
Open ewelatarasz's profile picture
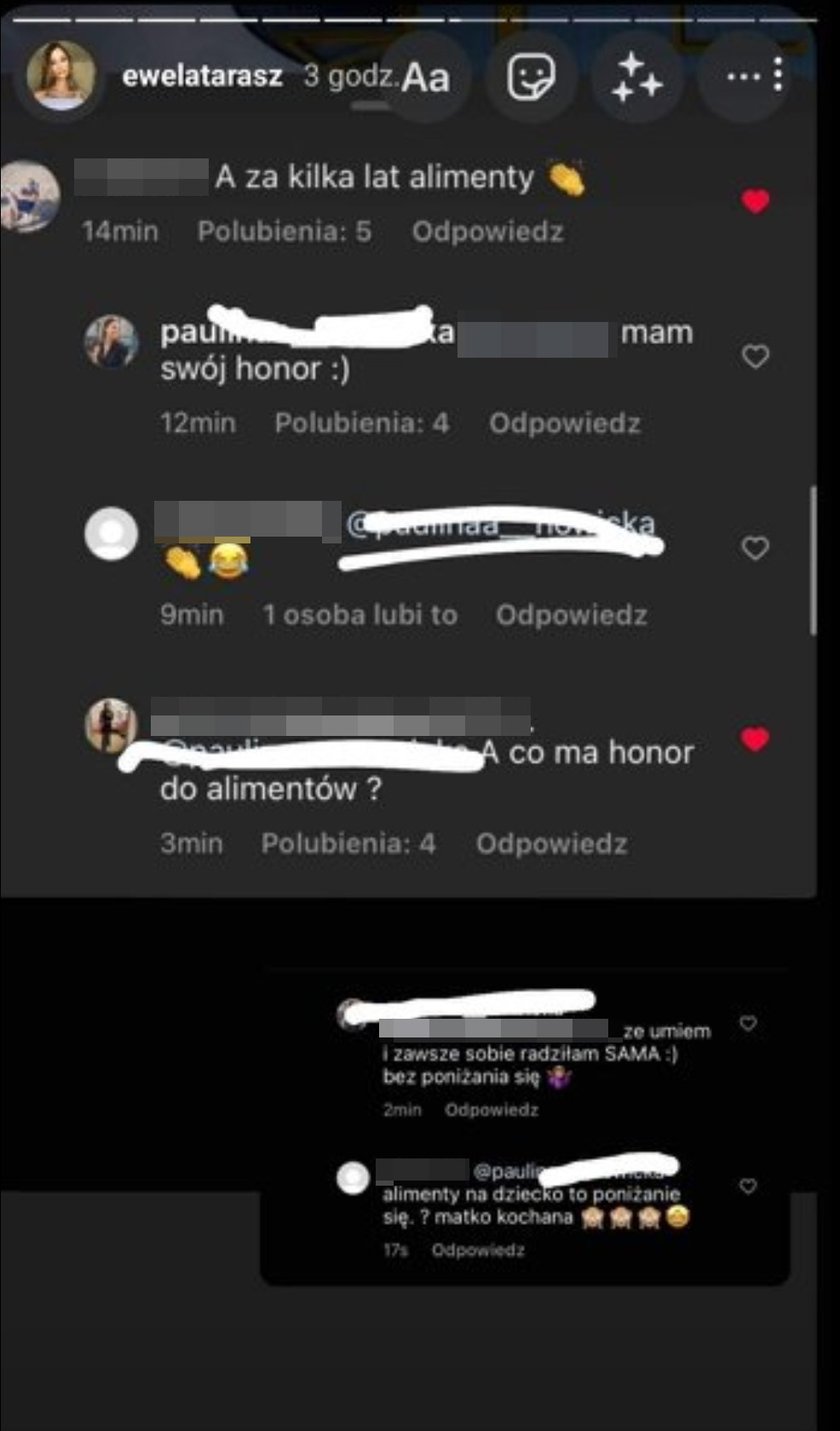pyautogui.click(x=61, y=76)
